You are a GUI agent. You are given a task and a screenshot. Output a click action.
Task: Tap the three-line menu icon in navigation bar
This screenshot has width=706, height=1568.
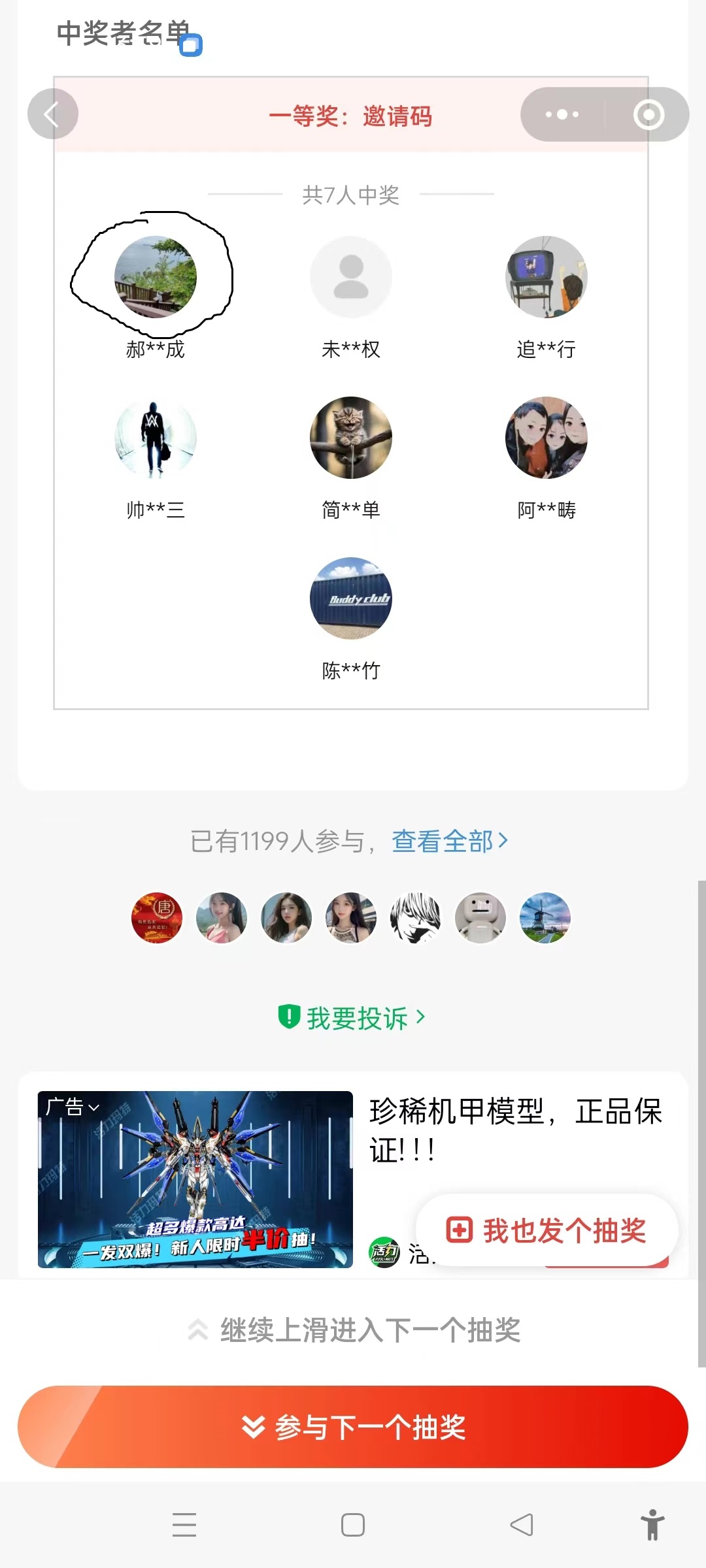[x=185, y=1525]
